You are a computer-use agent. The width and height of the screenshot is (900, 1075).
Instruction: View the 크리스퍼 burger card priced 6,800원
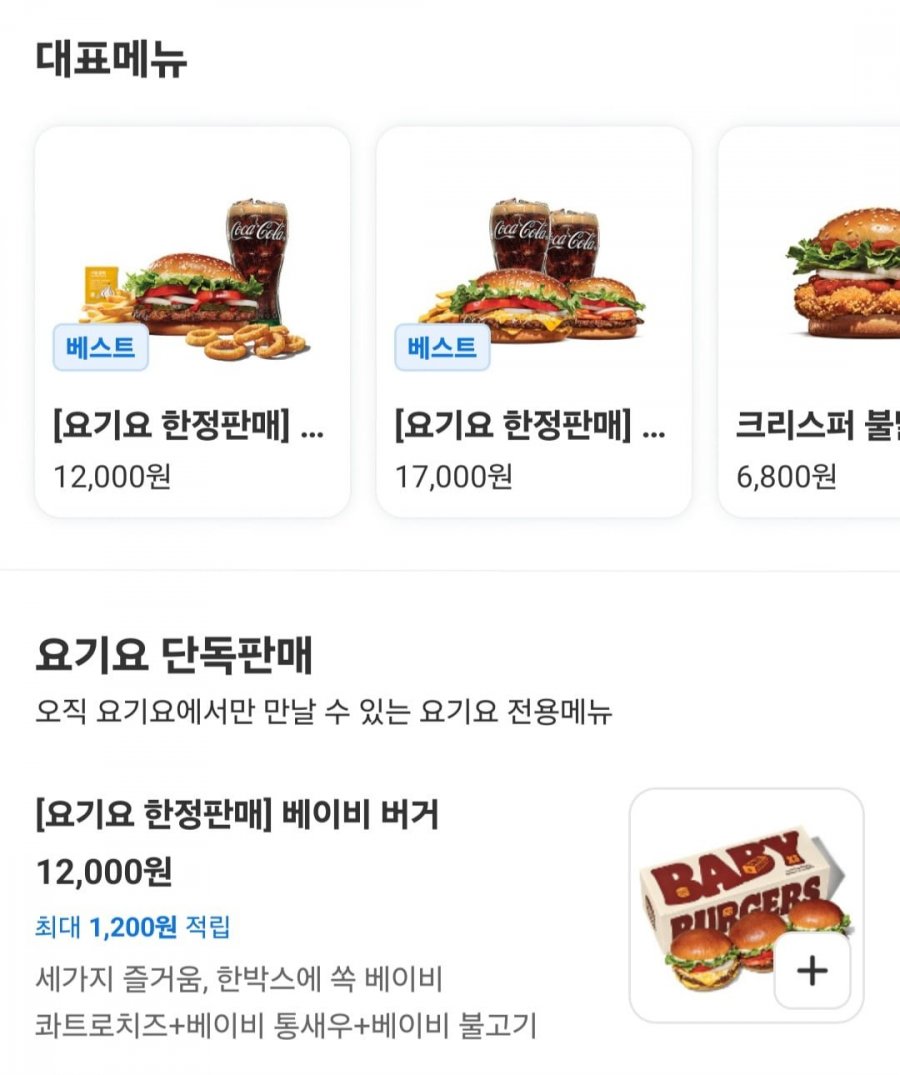click(x=810, y=322)
